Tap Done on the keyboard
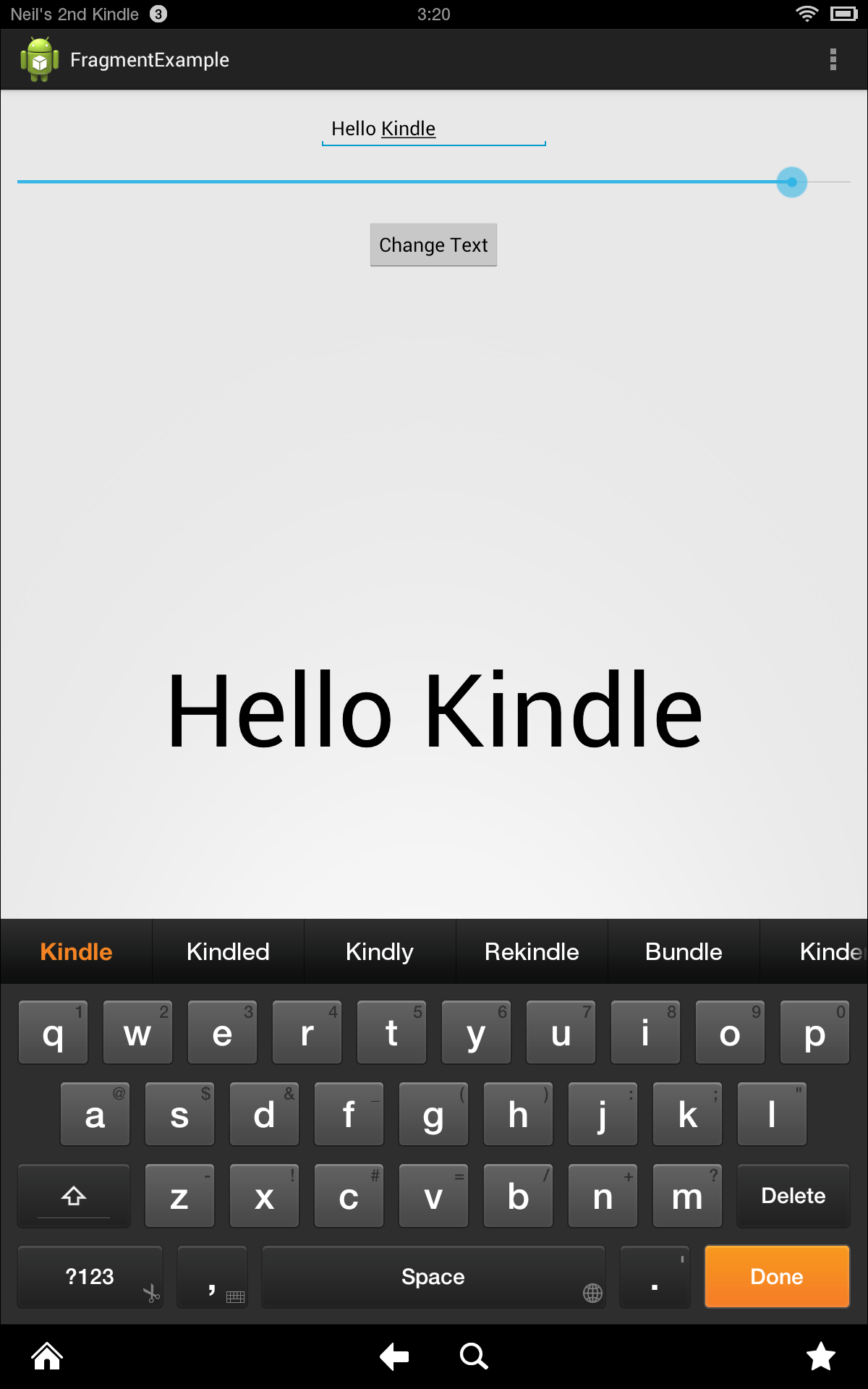The image size is (868, 1389). point(776,1276)
